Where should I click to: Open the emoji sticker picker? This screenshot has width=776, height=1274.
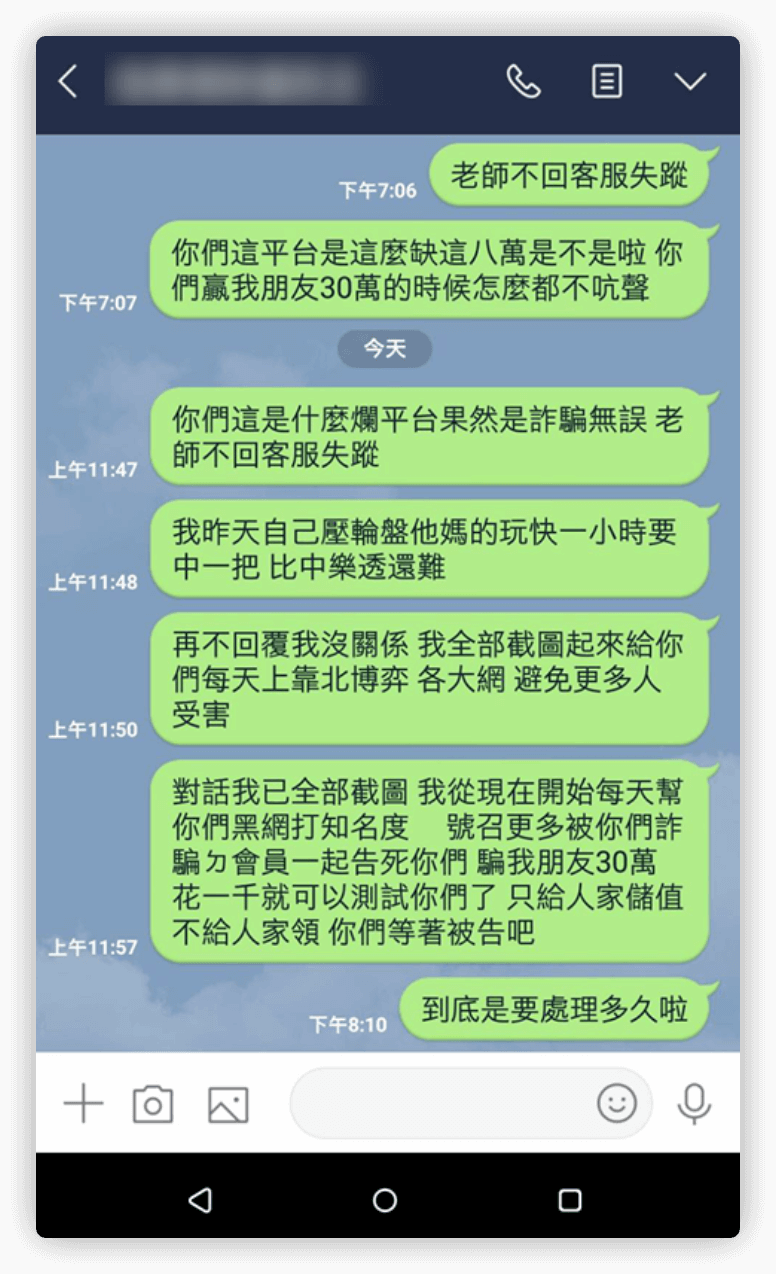[617, 1103]
